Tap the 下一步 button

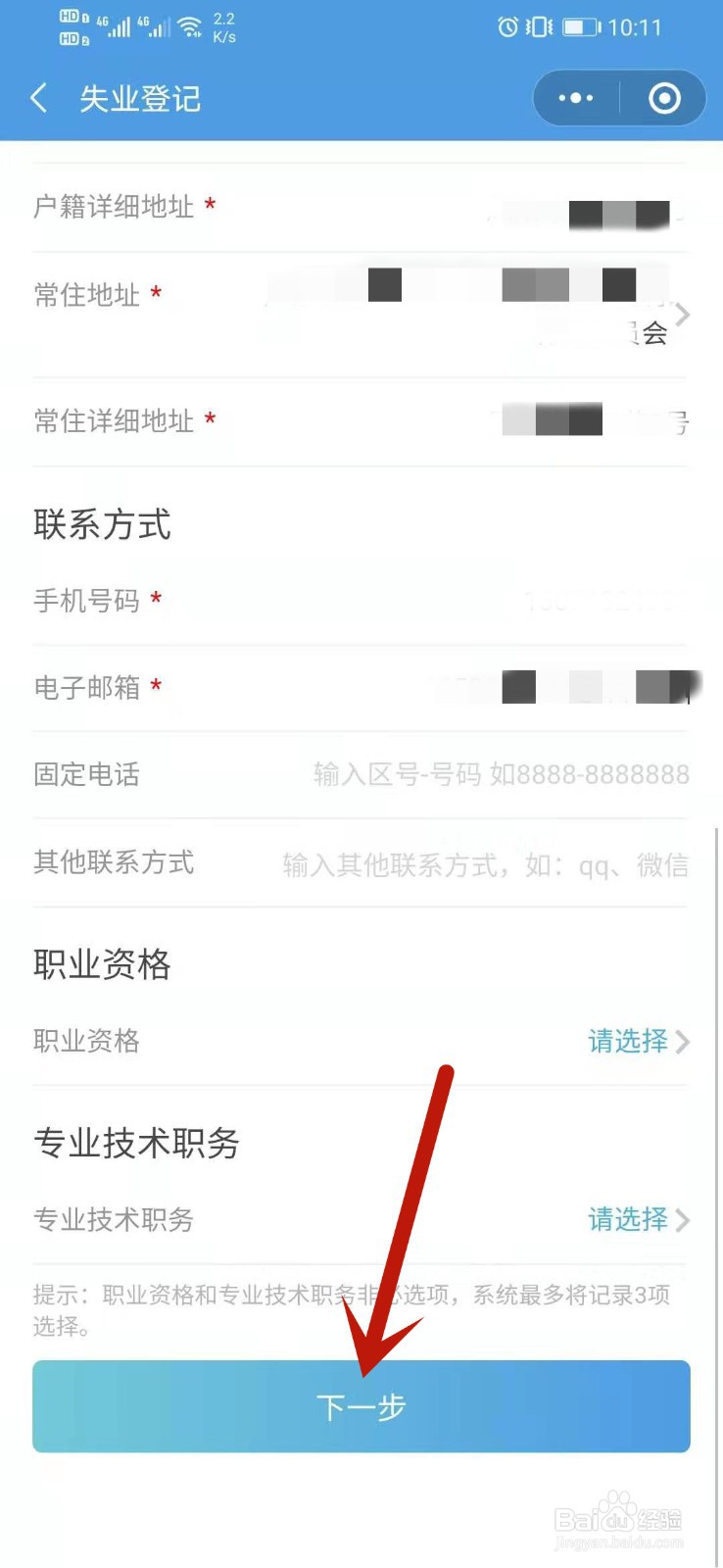(361, 1405)
